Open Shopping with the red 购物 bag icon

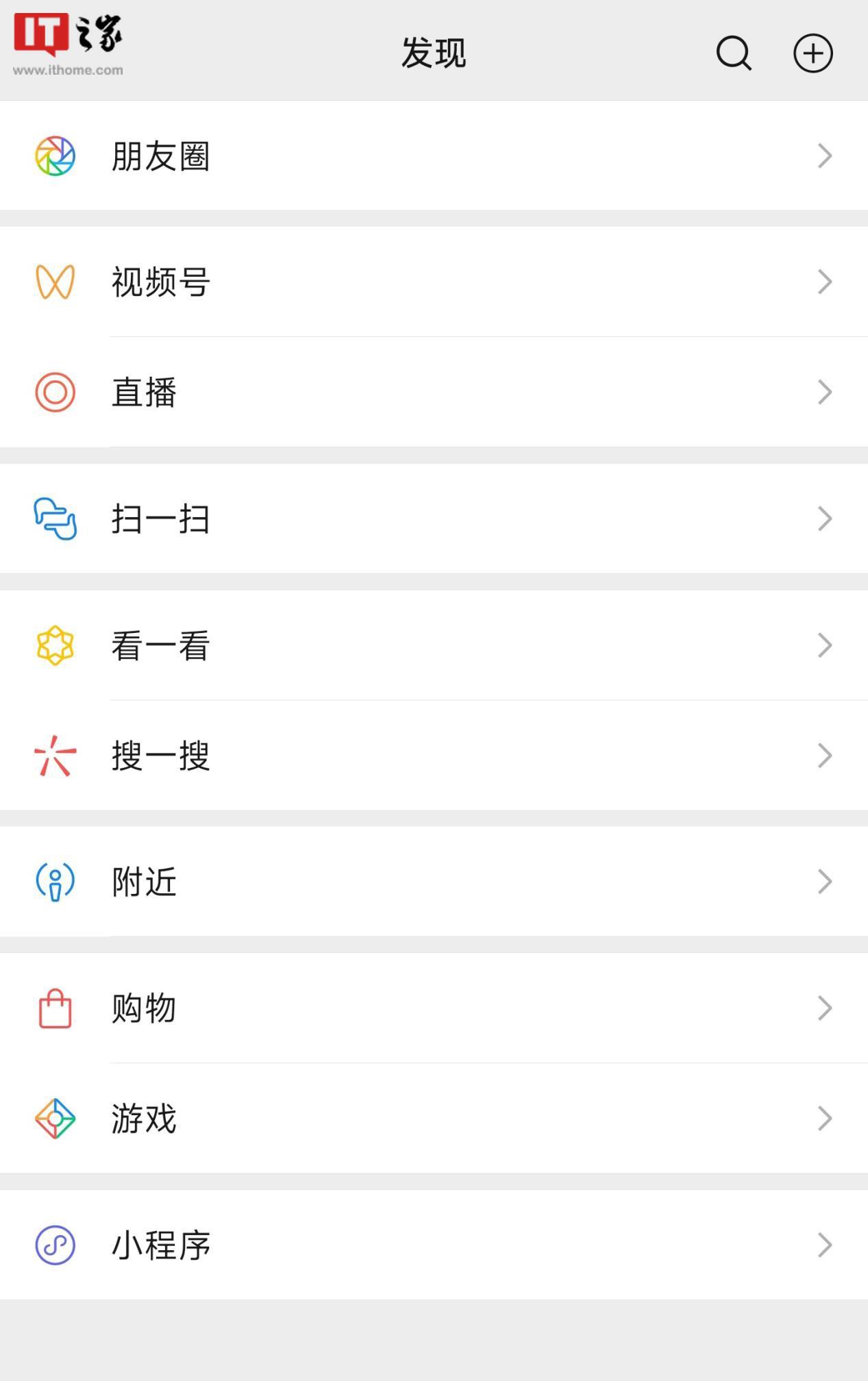tap(56, 1007)
